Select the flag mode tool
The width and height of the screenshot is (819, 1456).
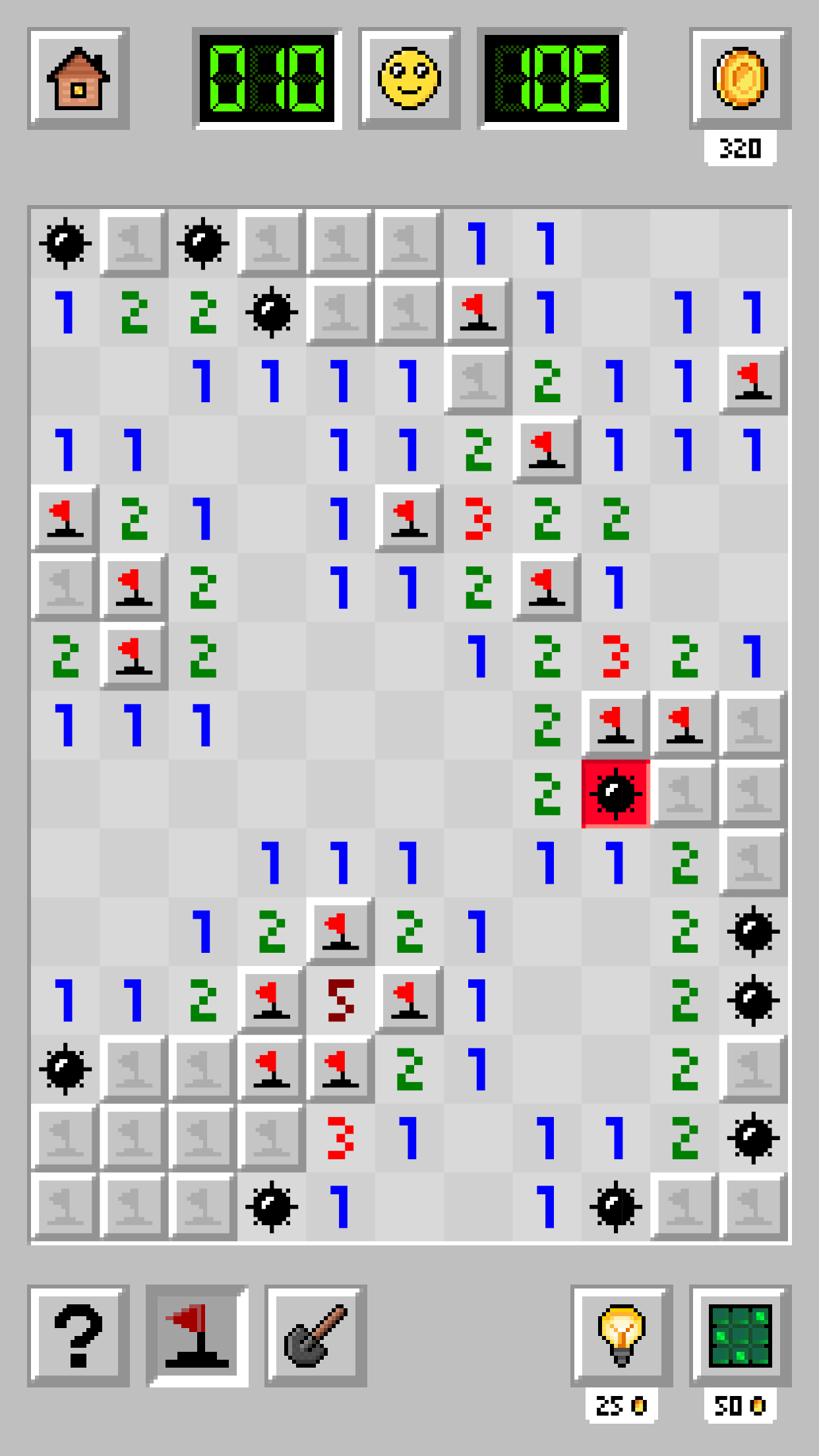tap(197, 1335)
